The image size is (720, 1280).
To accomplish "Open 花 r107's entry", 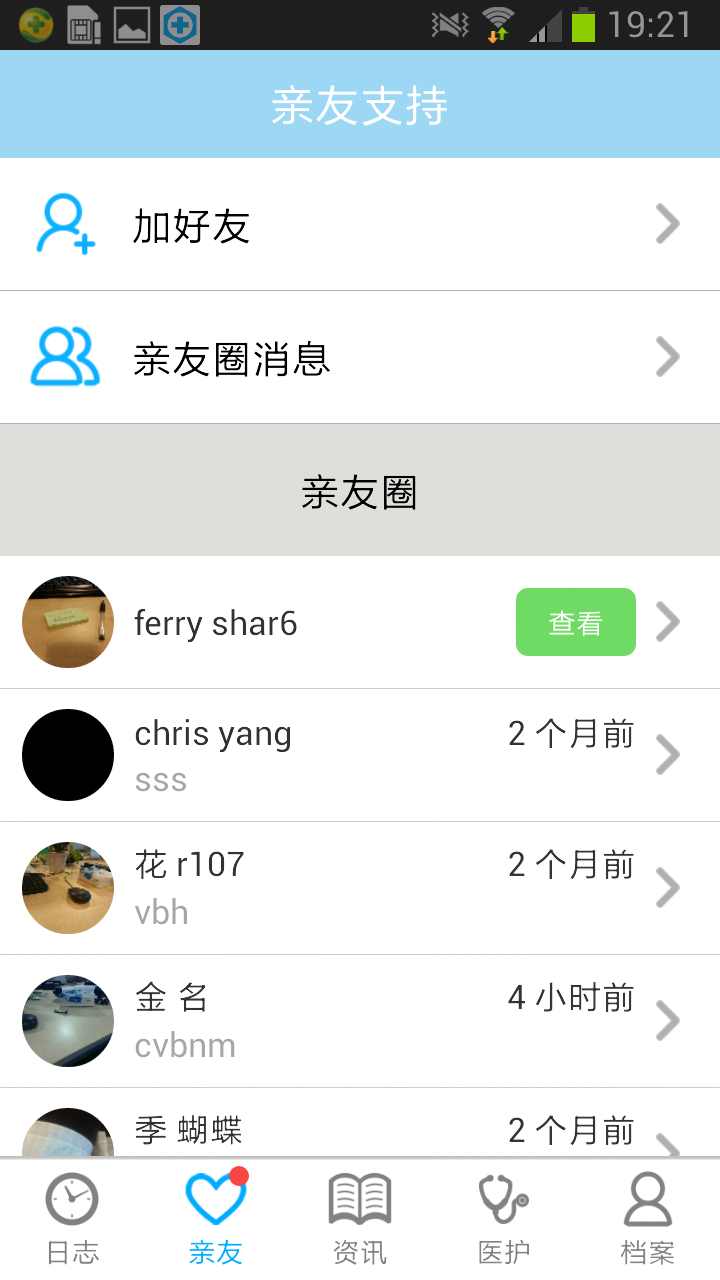I will coord(360,888).
